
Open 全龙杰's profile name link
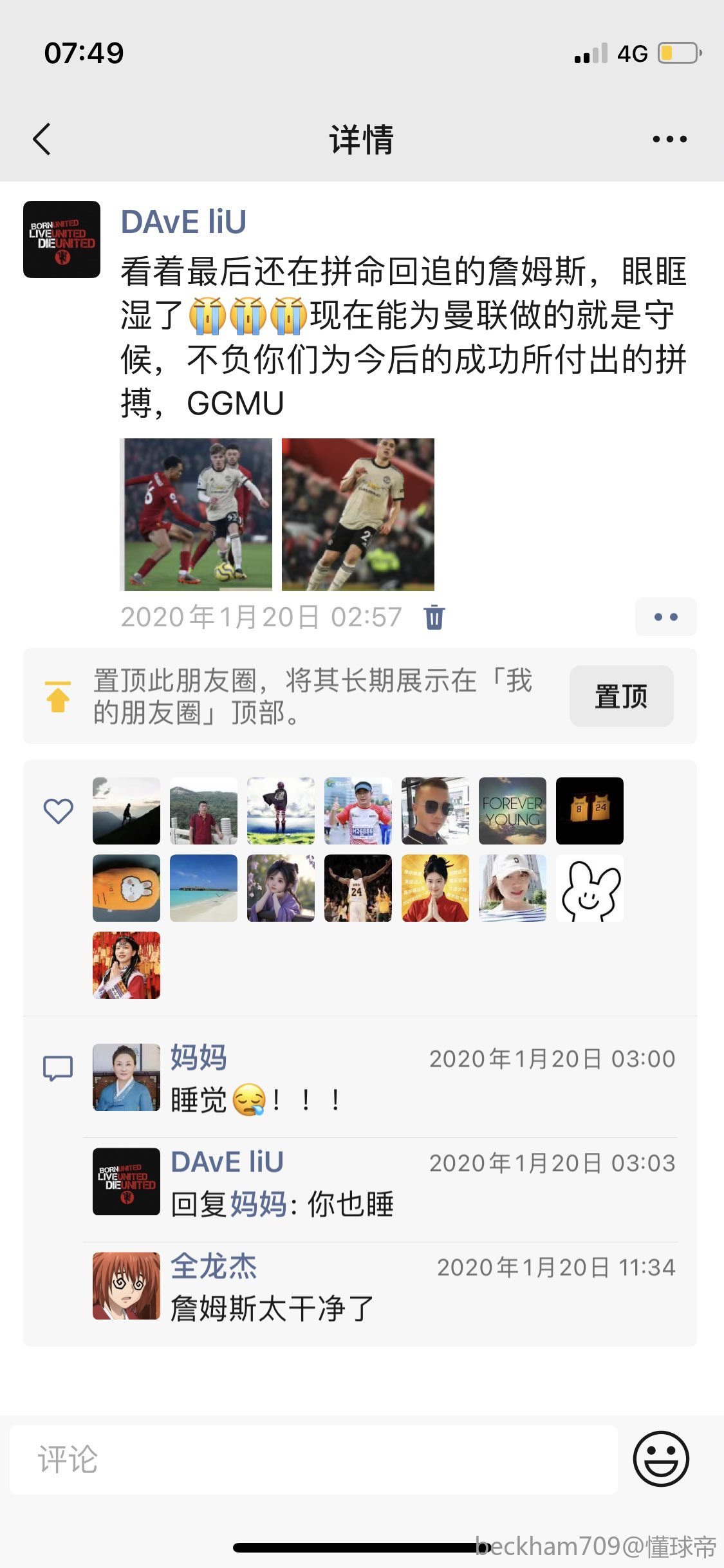[213, 1266]
